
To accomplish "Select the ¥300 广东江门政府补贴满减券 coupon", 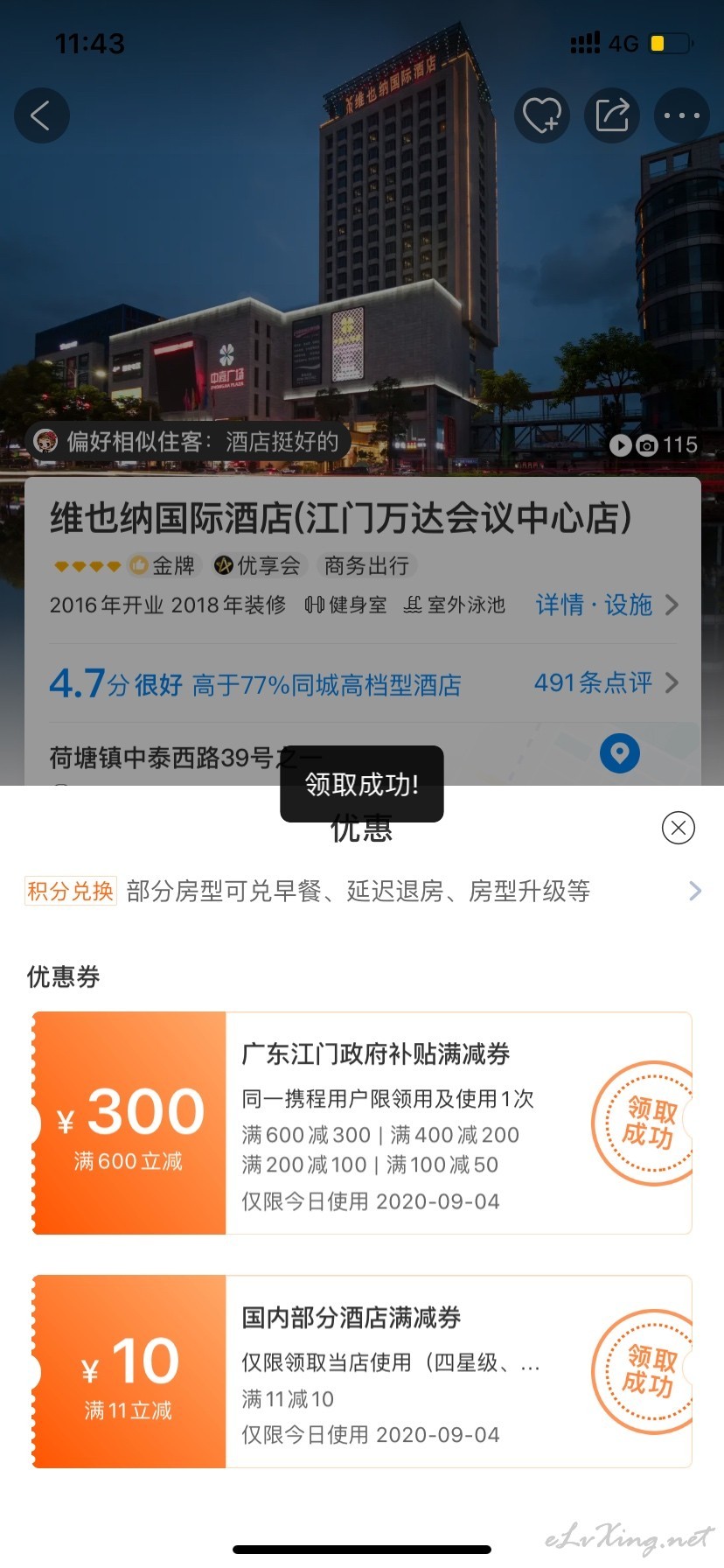I will [x=362, y=1123].
